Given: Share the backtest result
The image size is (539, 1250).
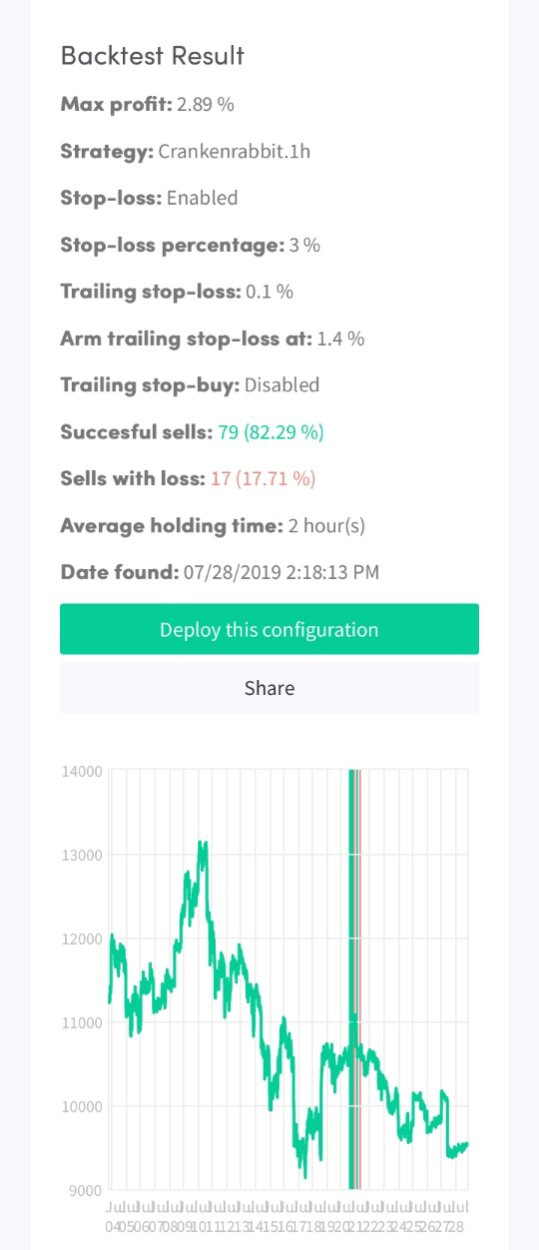Looking at the screenshot, I should click(x=269, y=688).
